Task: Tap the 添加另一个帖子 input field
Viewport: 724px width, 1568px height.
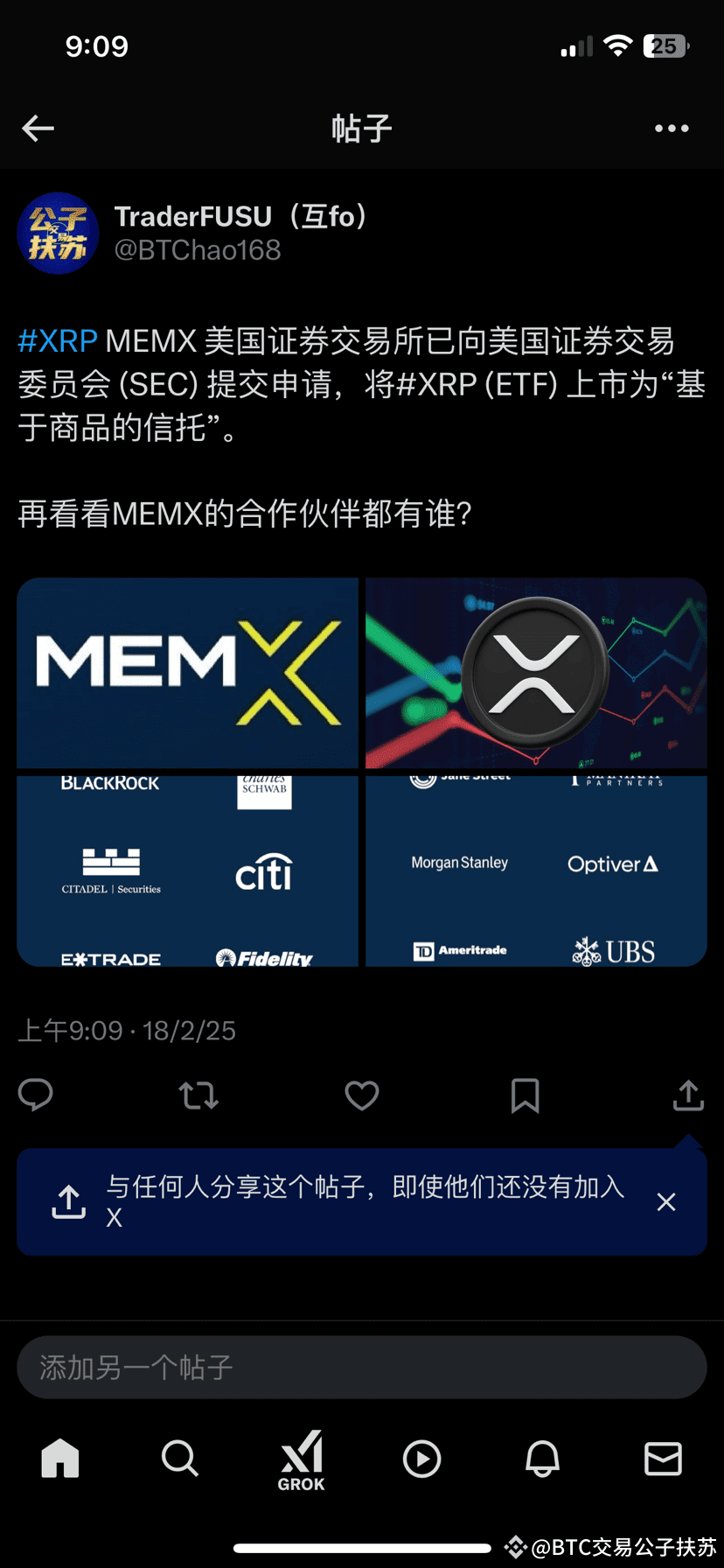Action: coord(361,1367)
